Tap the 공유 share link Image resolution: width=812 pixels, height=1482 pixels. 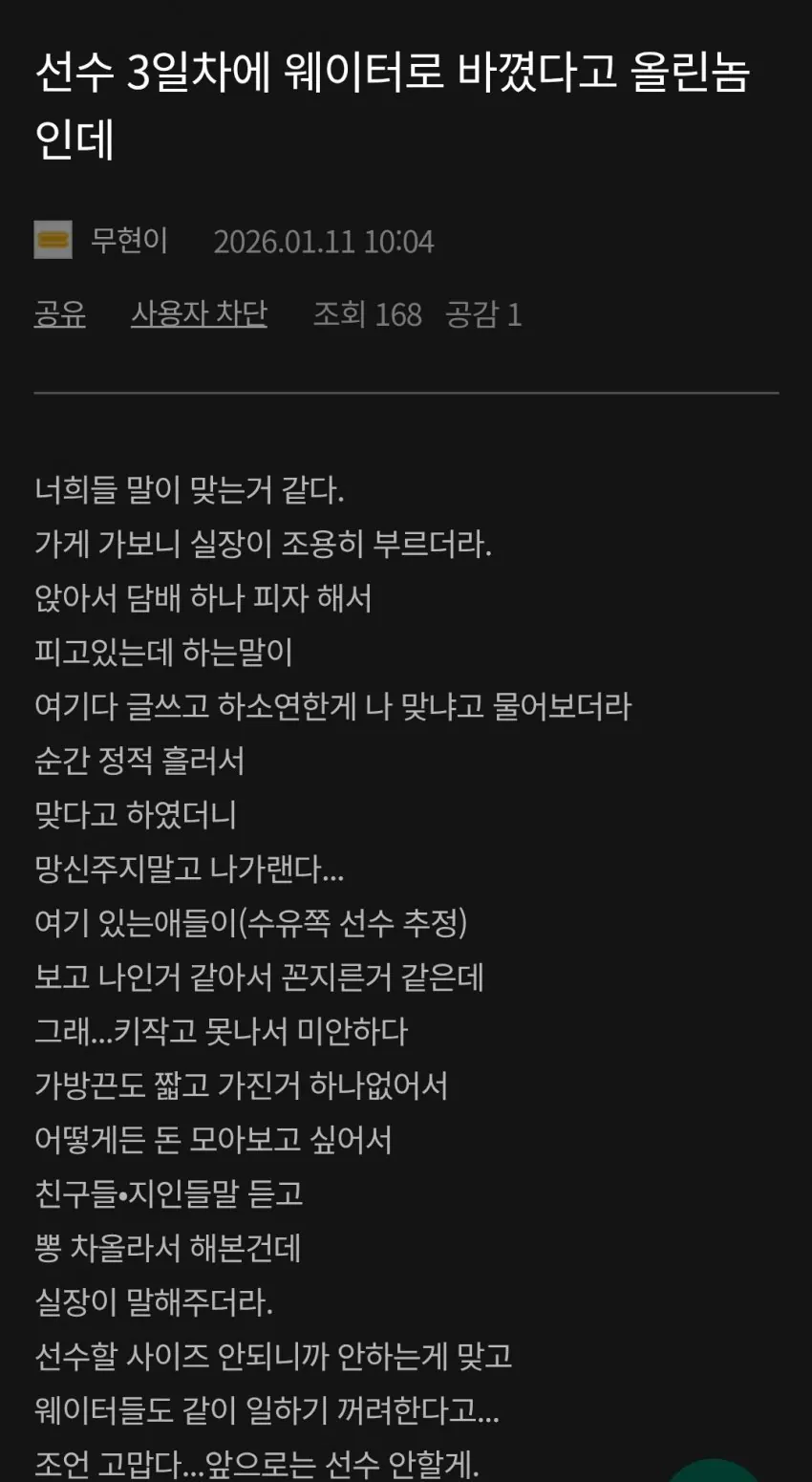click(60, 314)
